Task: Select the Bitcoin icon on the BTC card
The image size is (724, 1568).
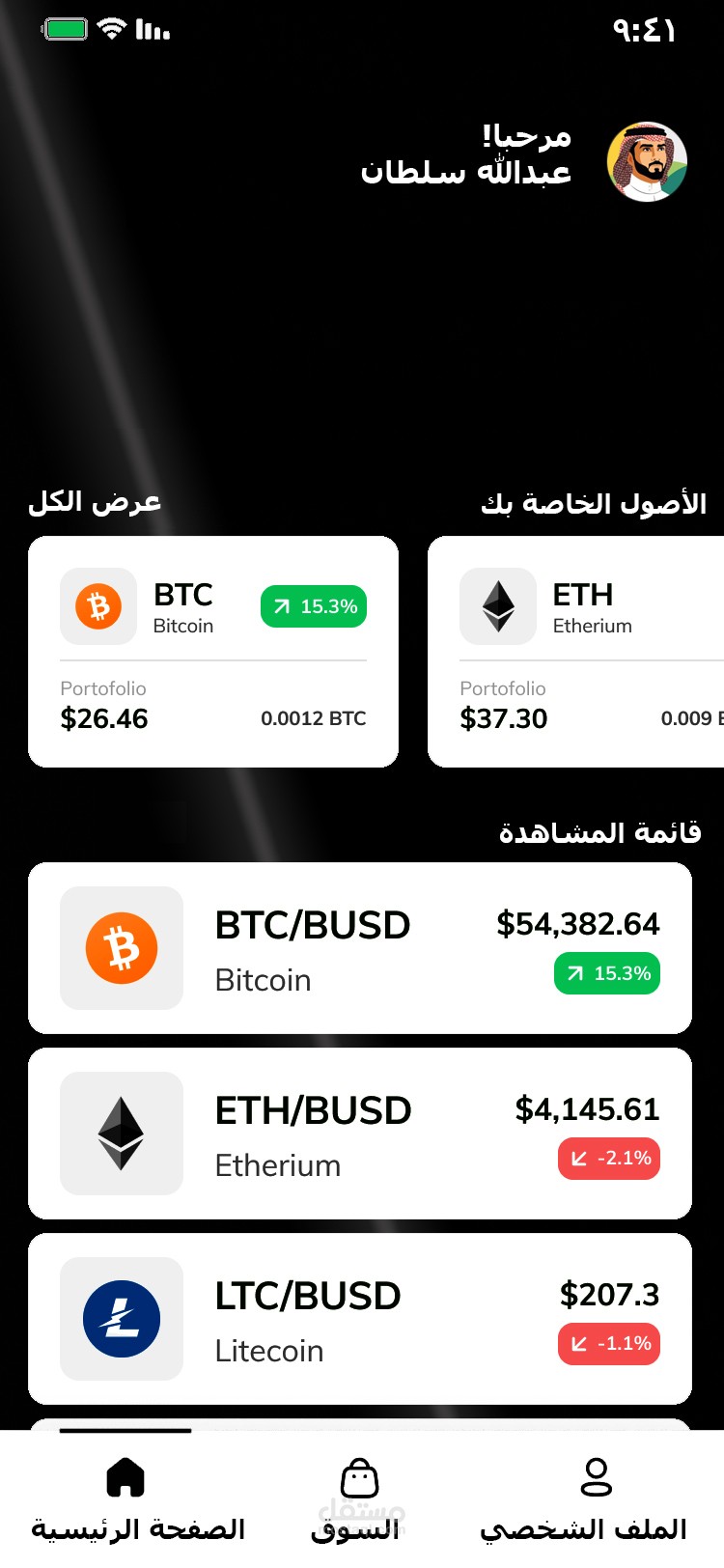Action: point(97,606)
